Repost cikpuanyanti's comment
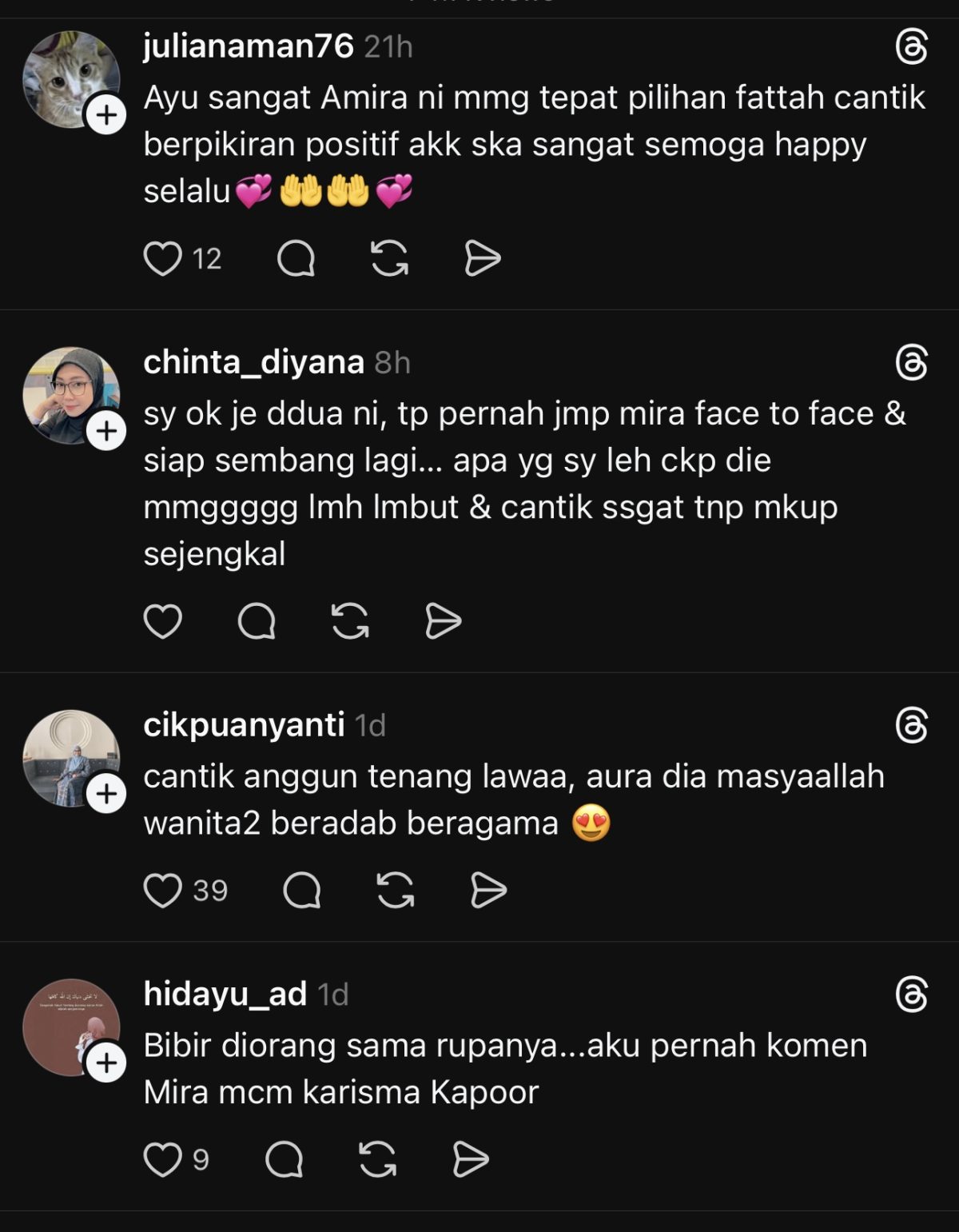Screen dimensions: 959x1232 coord(395,890)
